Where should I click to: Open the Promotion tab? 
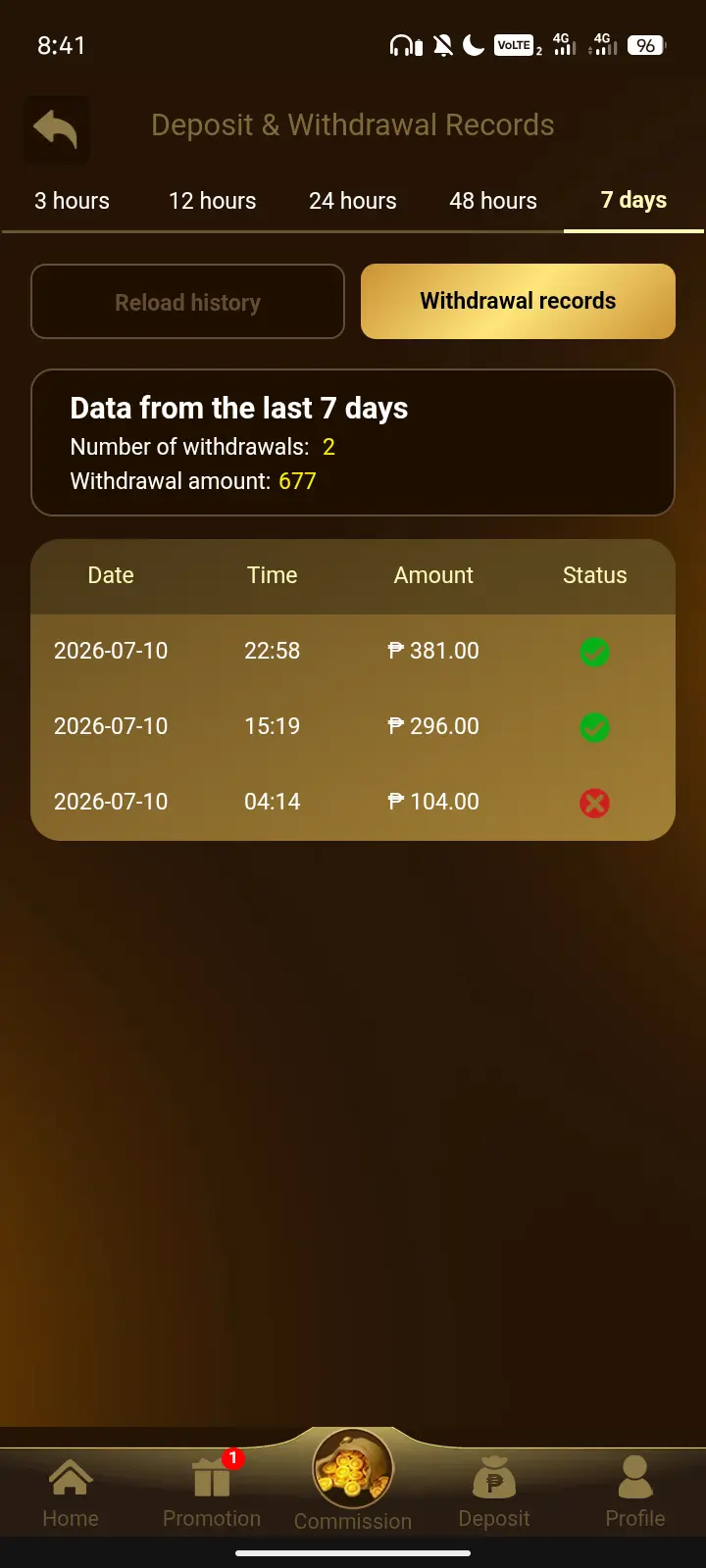click(x=212, y=1492)
